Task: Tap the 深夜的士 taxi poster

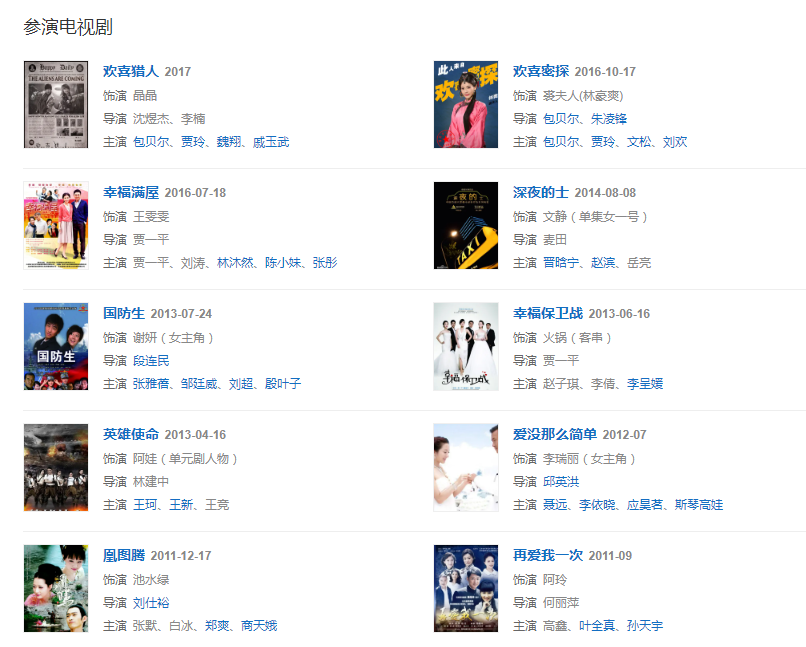Action: [466, 226]
